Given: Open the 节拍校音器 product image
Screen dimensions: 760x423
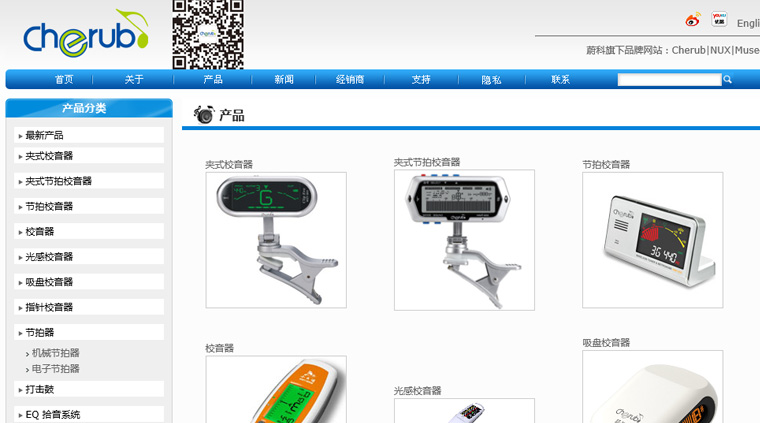Looking at the screenshot, I should [x=652, y=240].
